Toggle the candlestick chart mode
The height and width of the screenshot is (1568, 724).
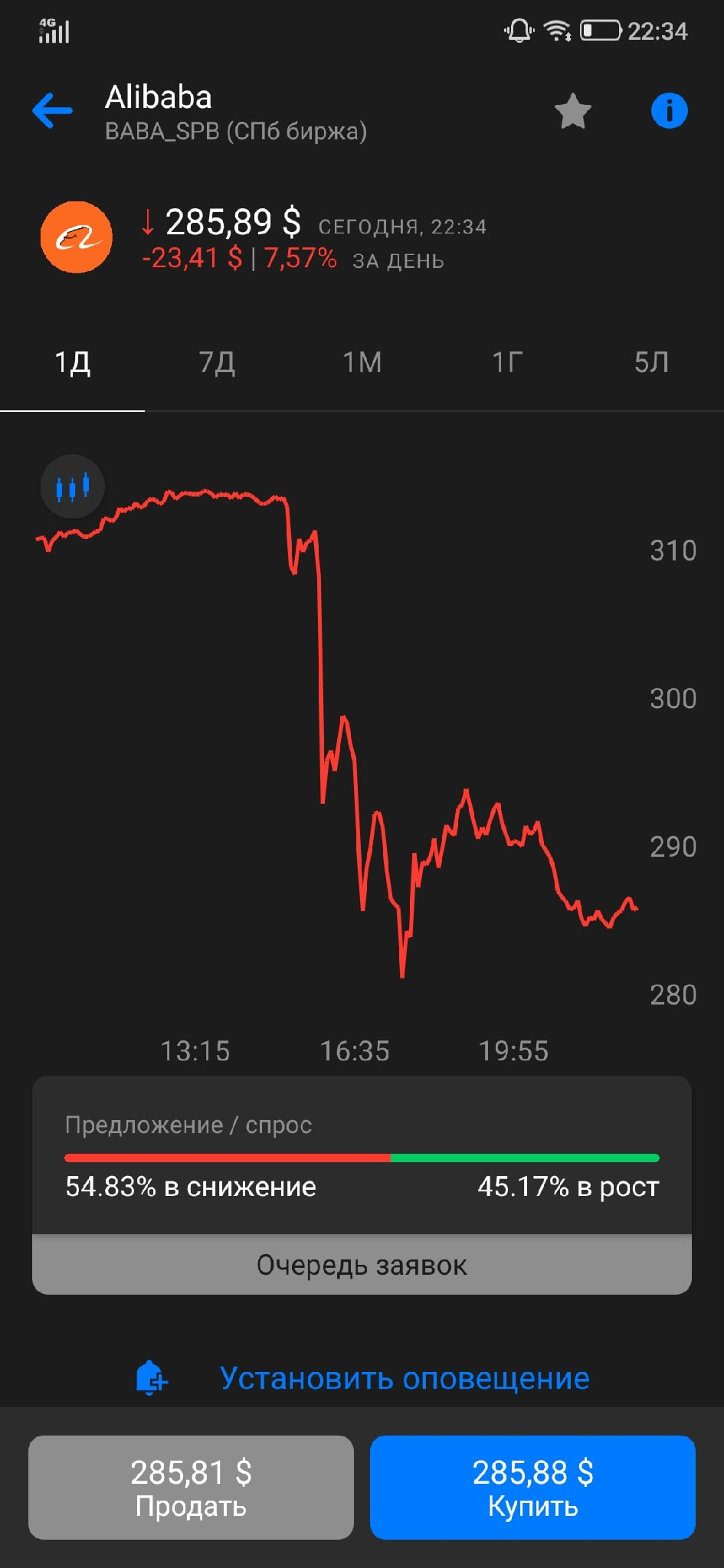(72, 486)
